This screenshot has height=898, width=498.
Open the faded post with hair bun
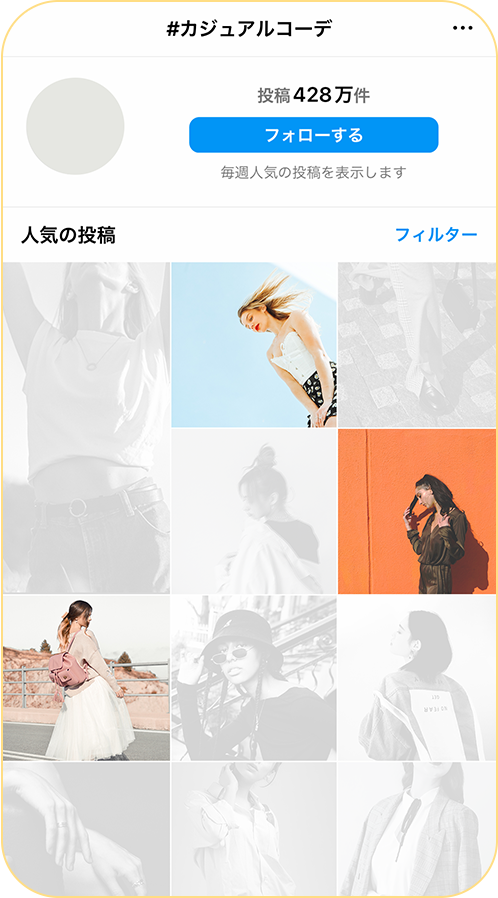point(254,511)
